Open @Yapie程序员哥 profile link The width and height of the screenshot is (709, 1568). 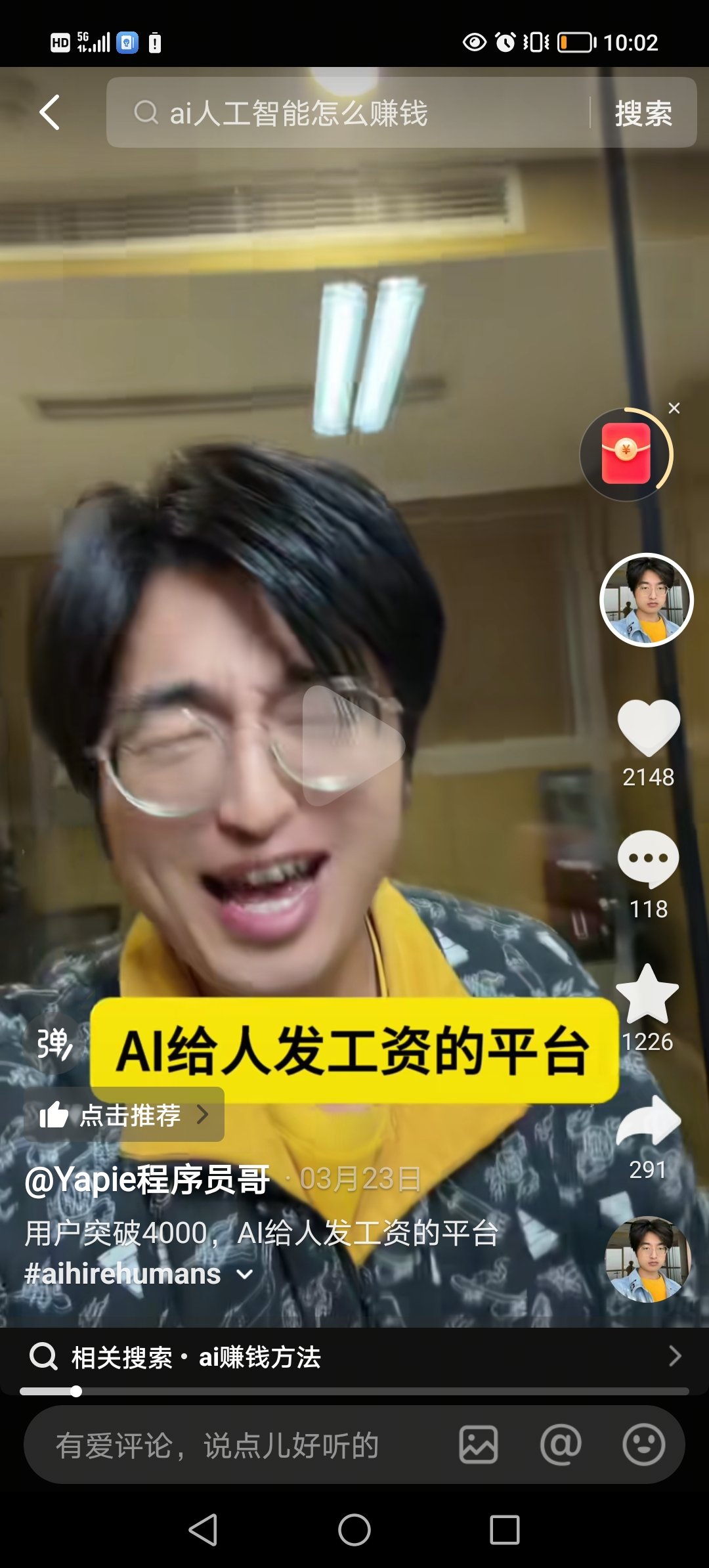148,1179
